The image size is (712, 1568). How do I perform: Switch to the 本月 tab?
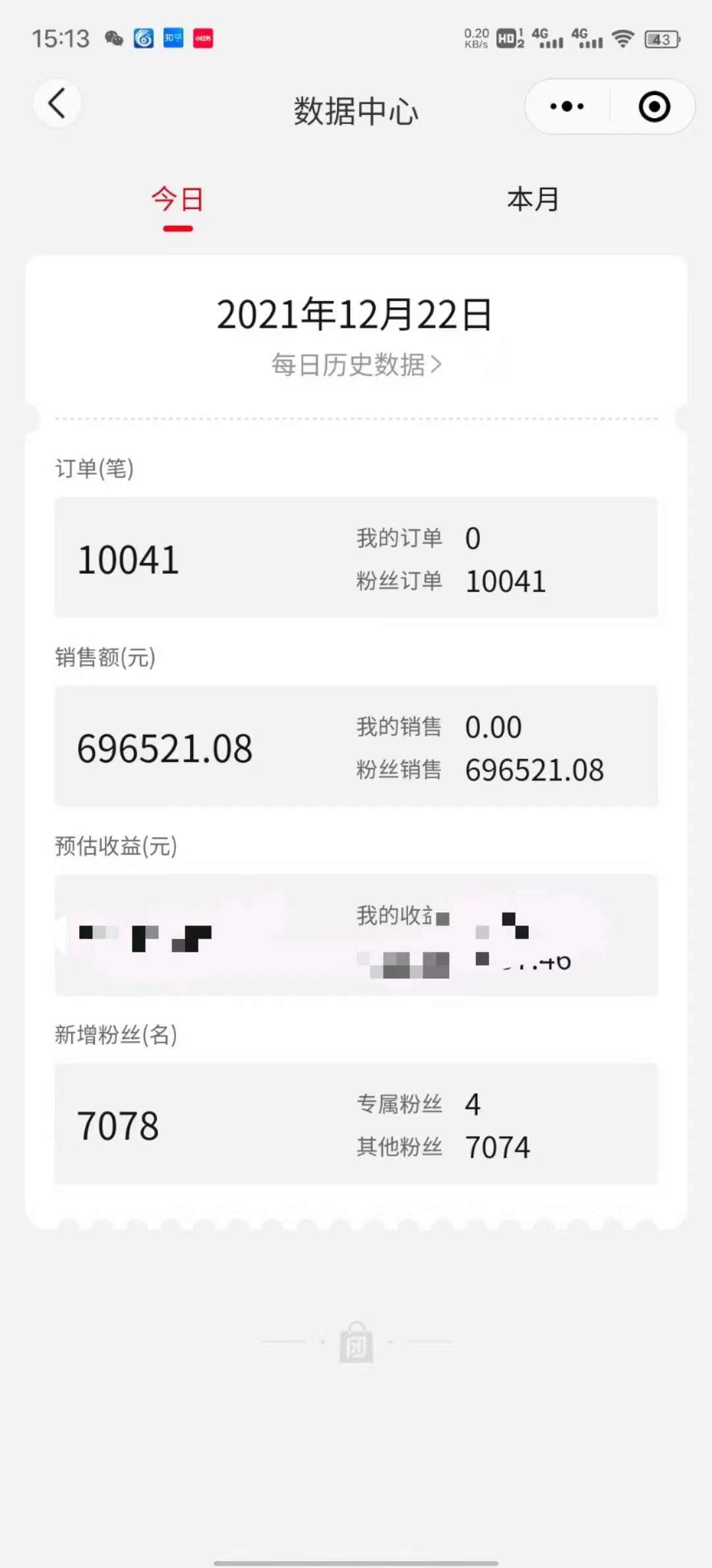click(533, 199)
